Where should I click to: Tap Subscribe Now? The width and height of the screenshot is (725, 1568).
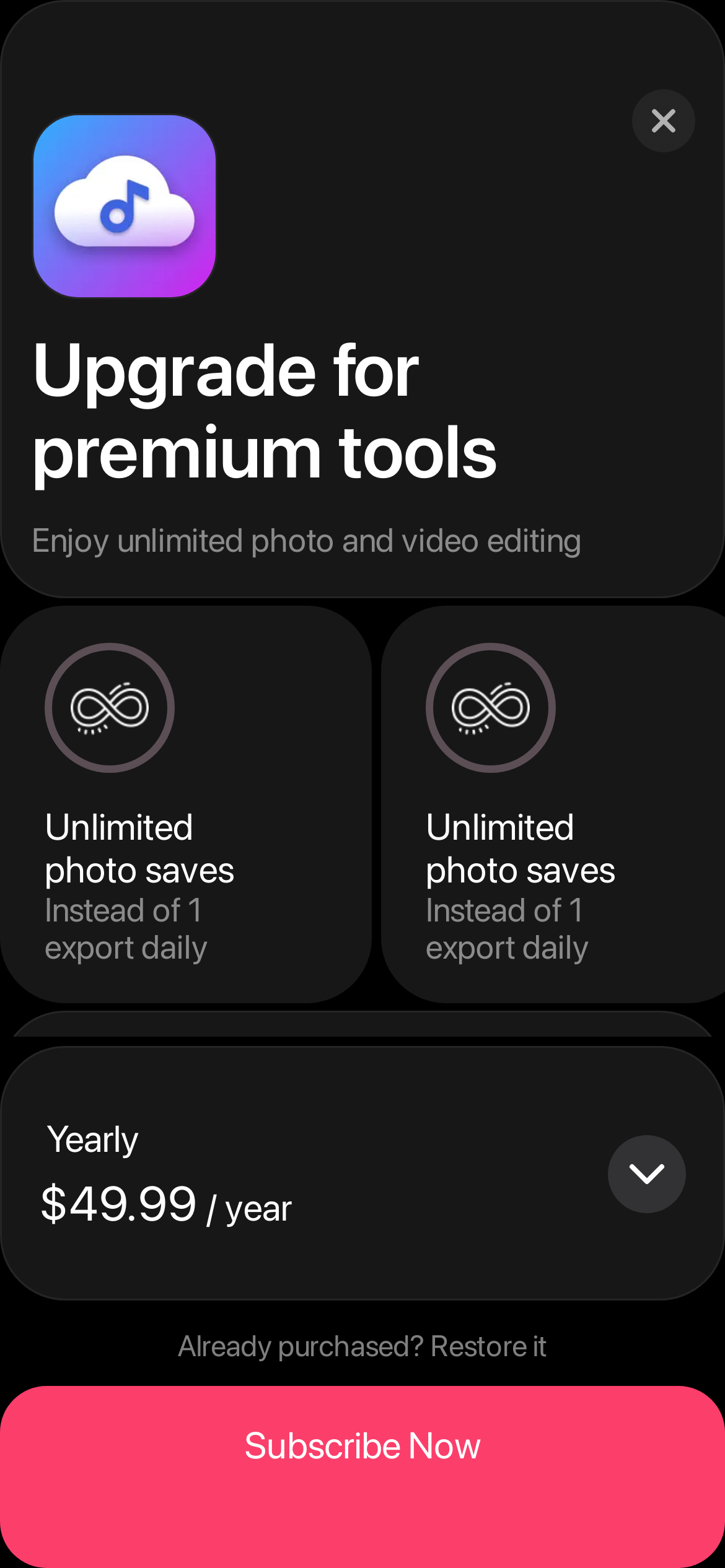pyautogui.click(x=362, y=1447)
